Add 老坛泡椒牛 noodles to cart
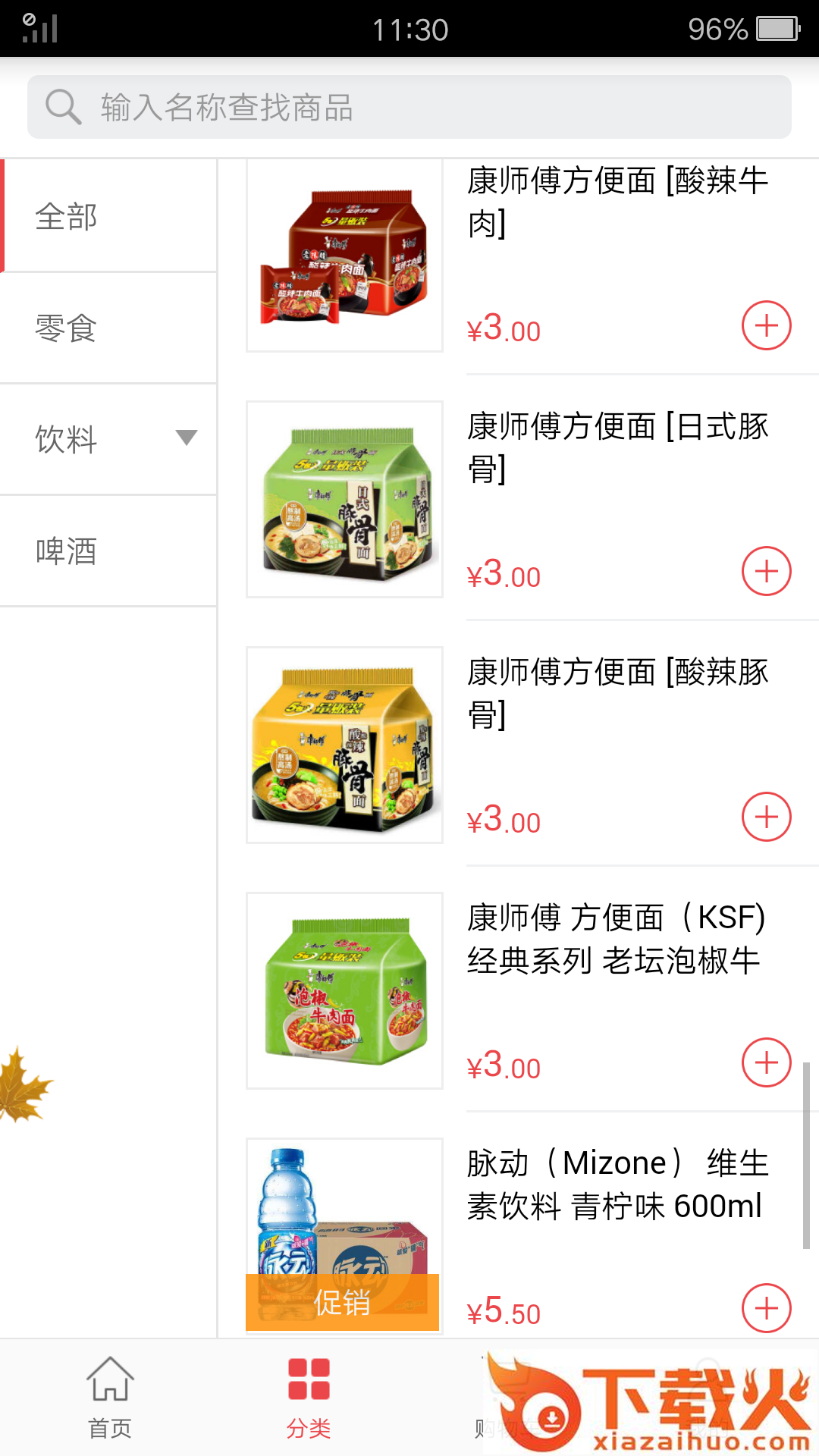 point(766,1062)
